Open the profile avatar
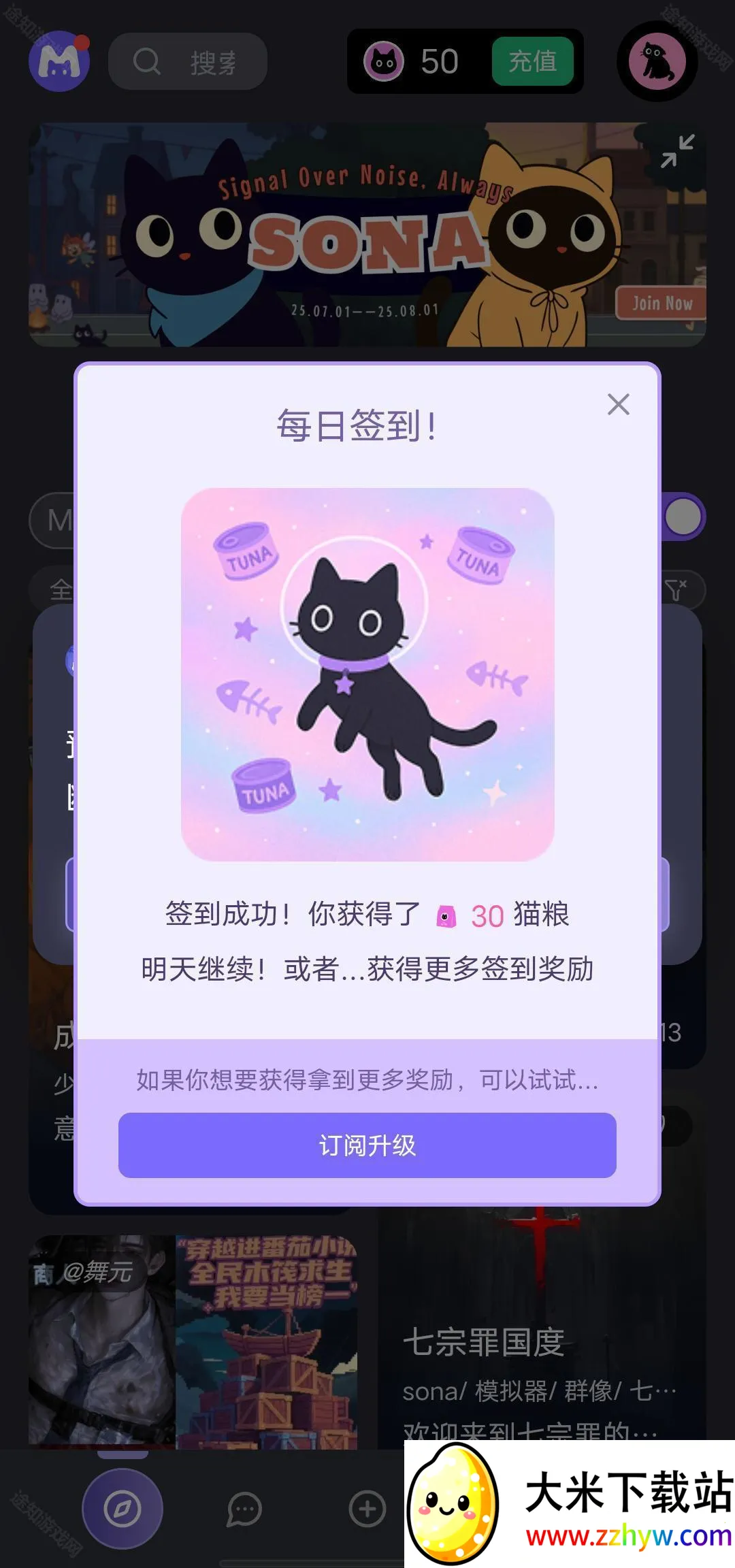This screenshot has width=735, height=1568. [x=657, y=61]
